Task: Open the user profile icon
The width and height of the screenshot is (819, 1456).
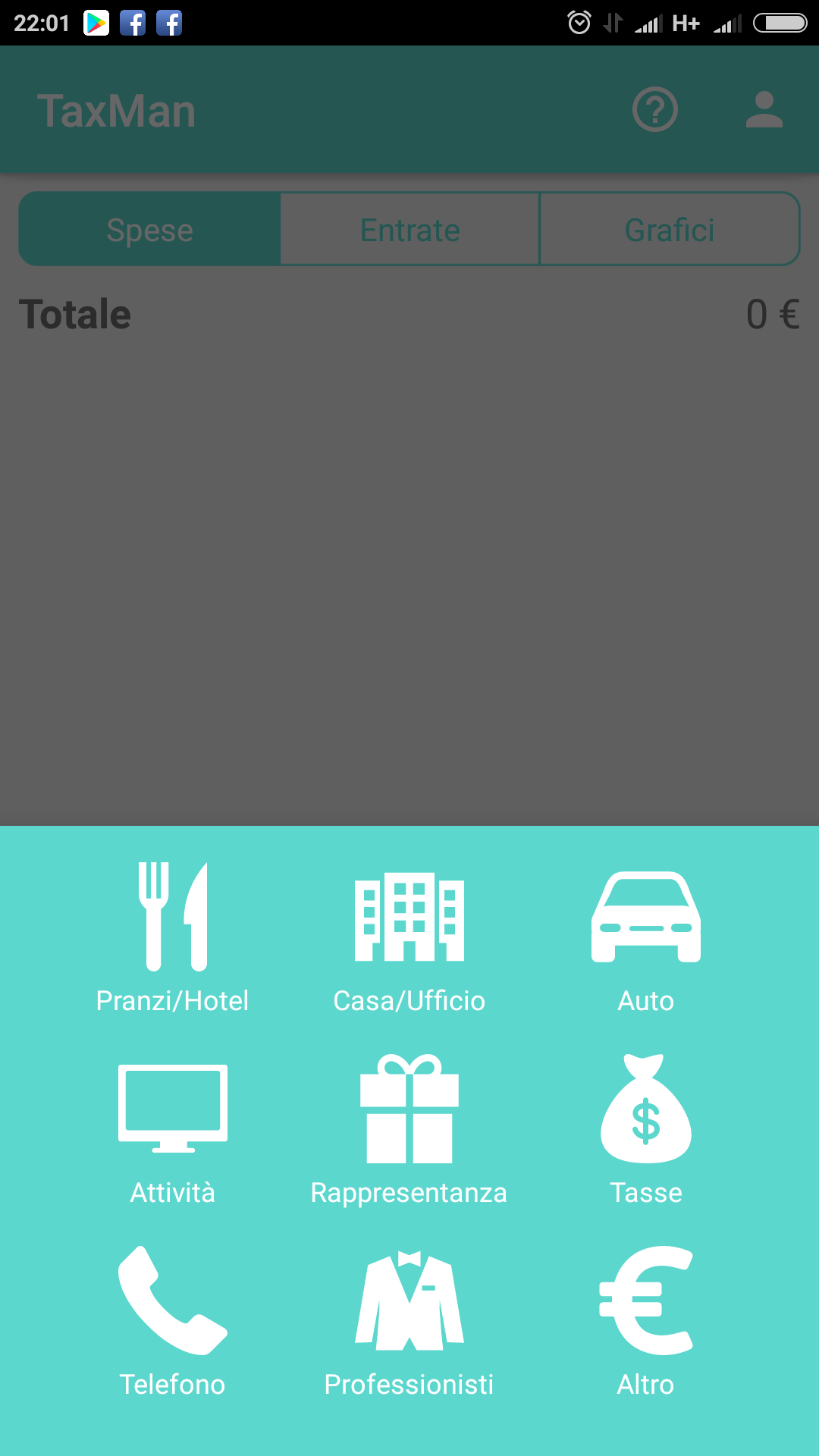Action: pyautogui.click(x=764, y=110)
